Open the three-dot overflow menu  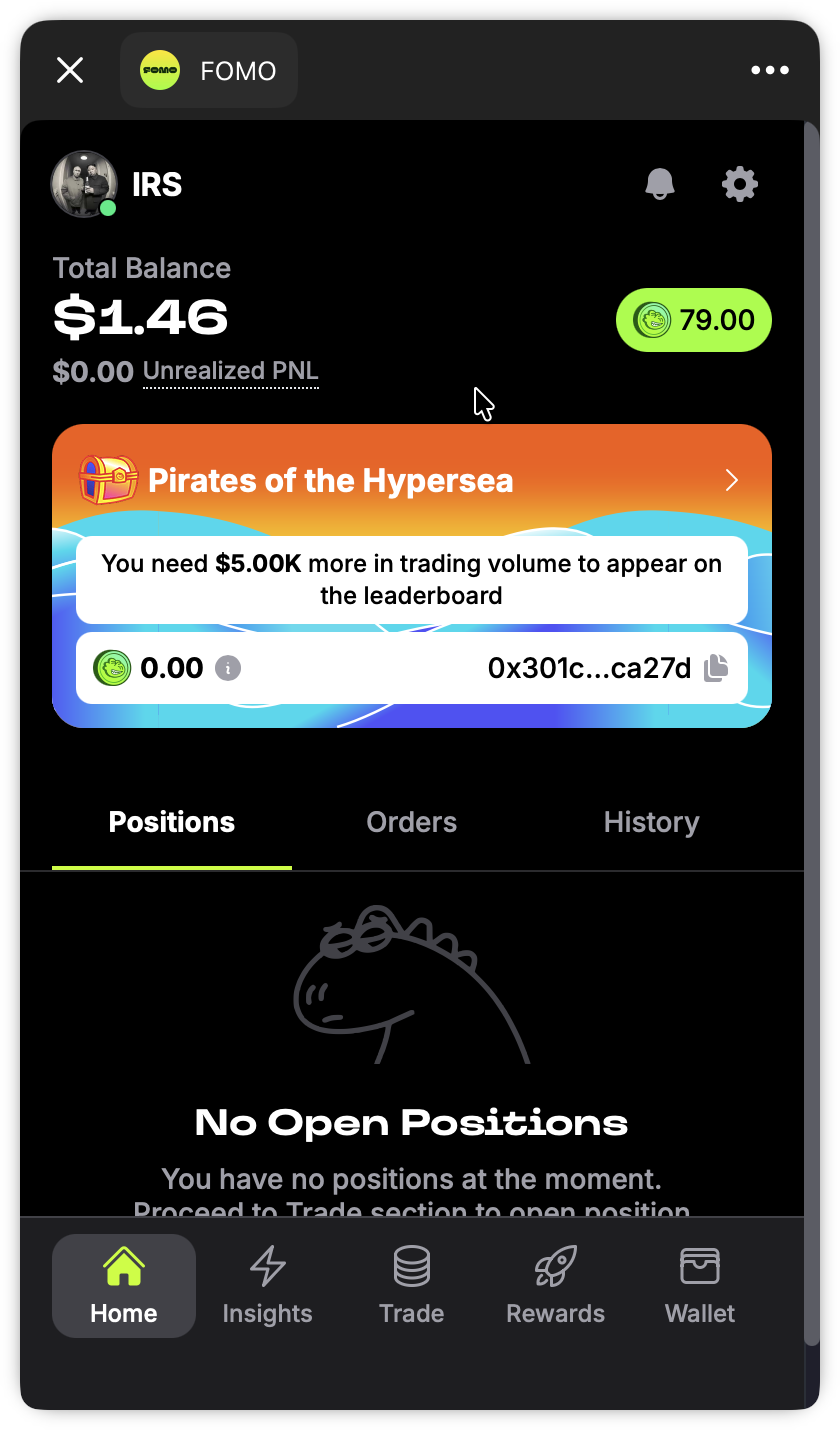[770, 70]
